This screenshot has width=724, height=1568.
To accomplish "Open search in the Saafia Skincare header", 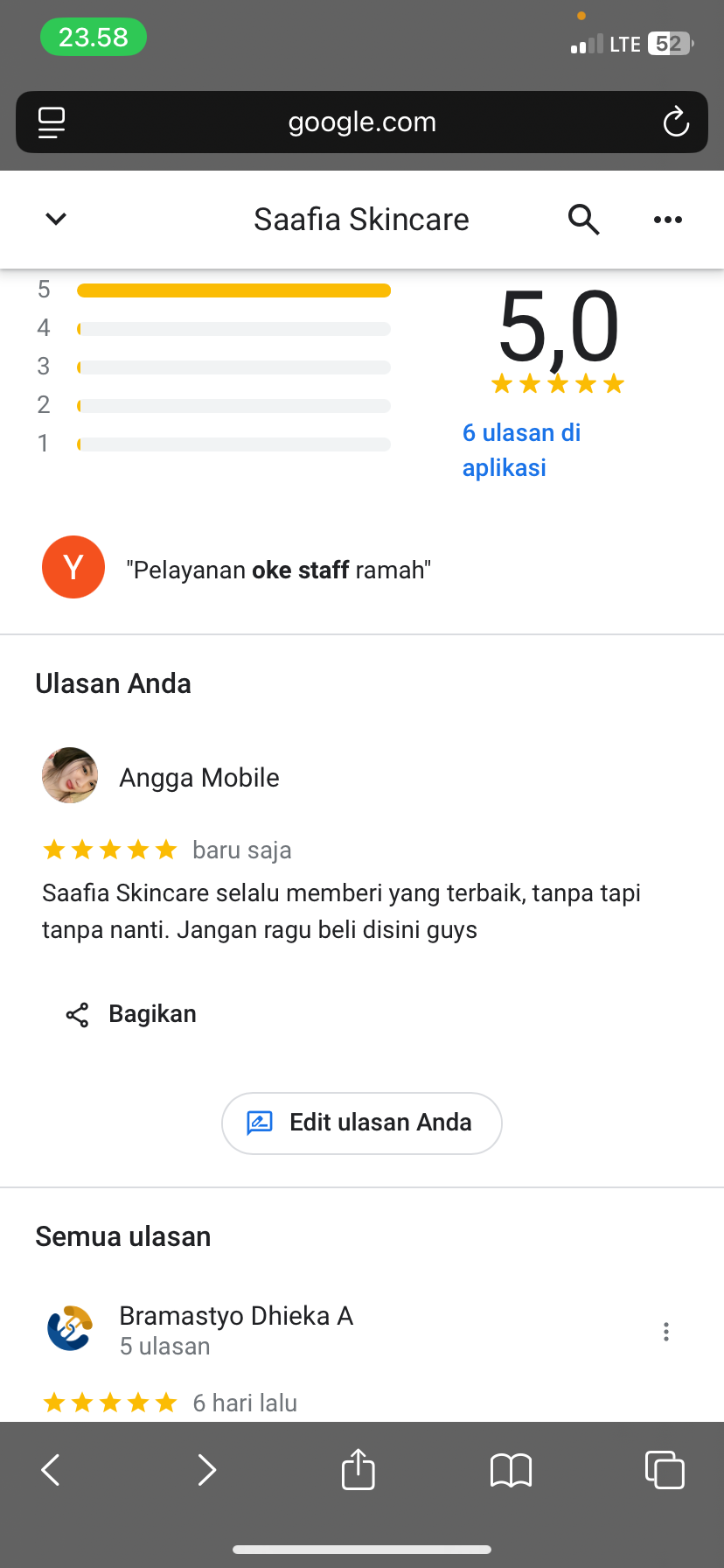I will coord(583,219).
